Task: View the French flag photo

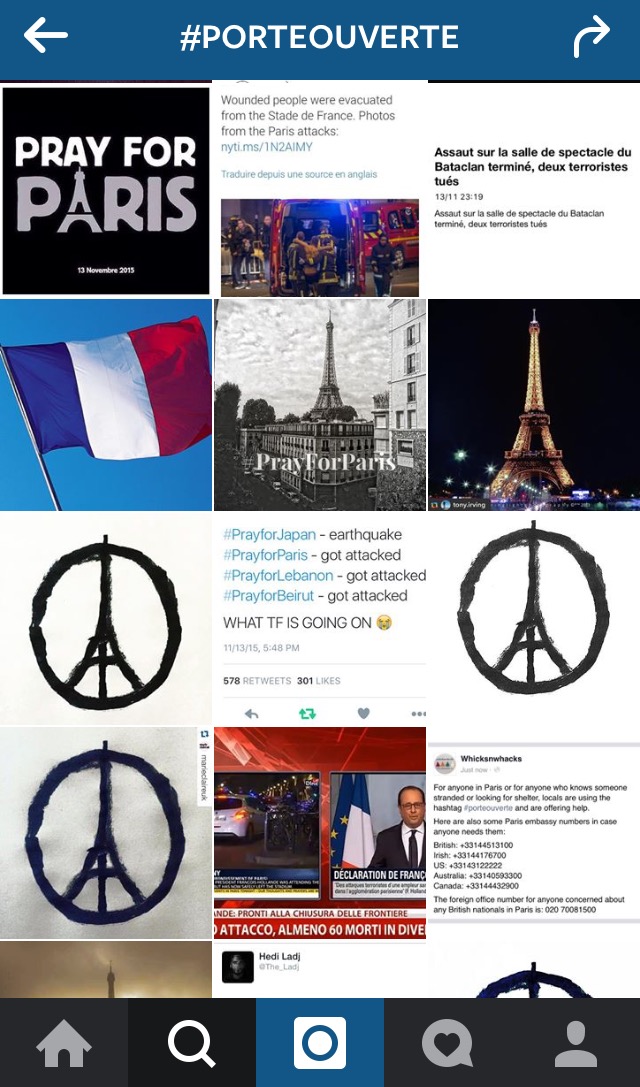Action: [106, 405]
